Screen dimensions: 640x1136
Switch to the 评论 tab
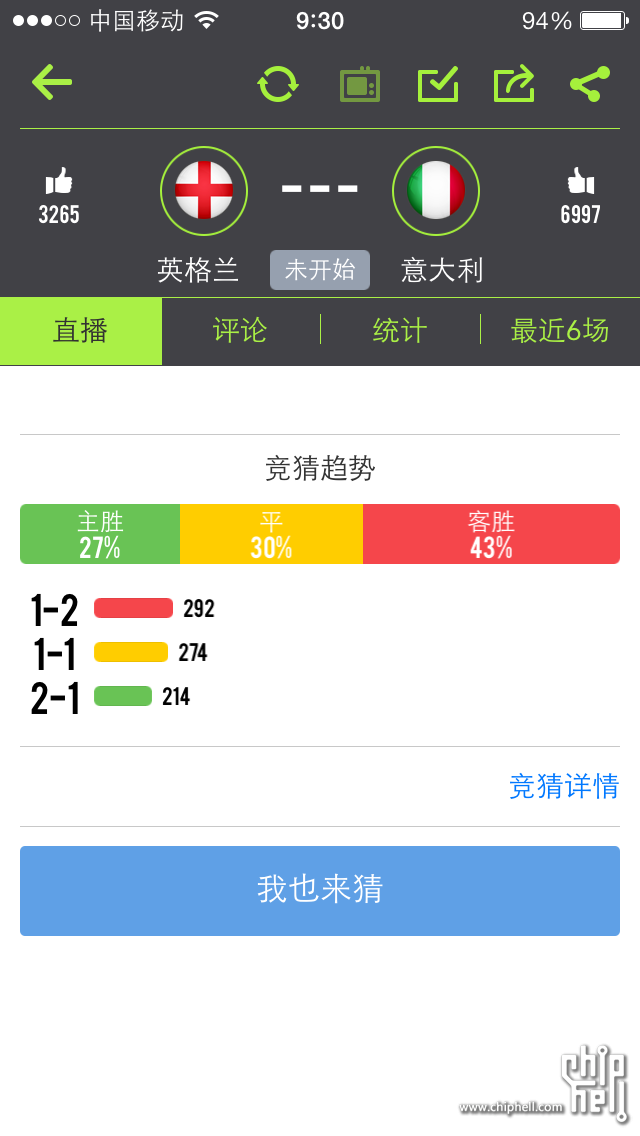pyautogui.click(x=241, y=331)
